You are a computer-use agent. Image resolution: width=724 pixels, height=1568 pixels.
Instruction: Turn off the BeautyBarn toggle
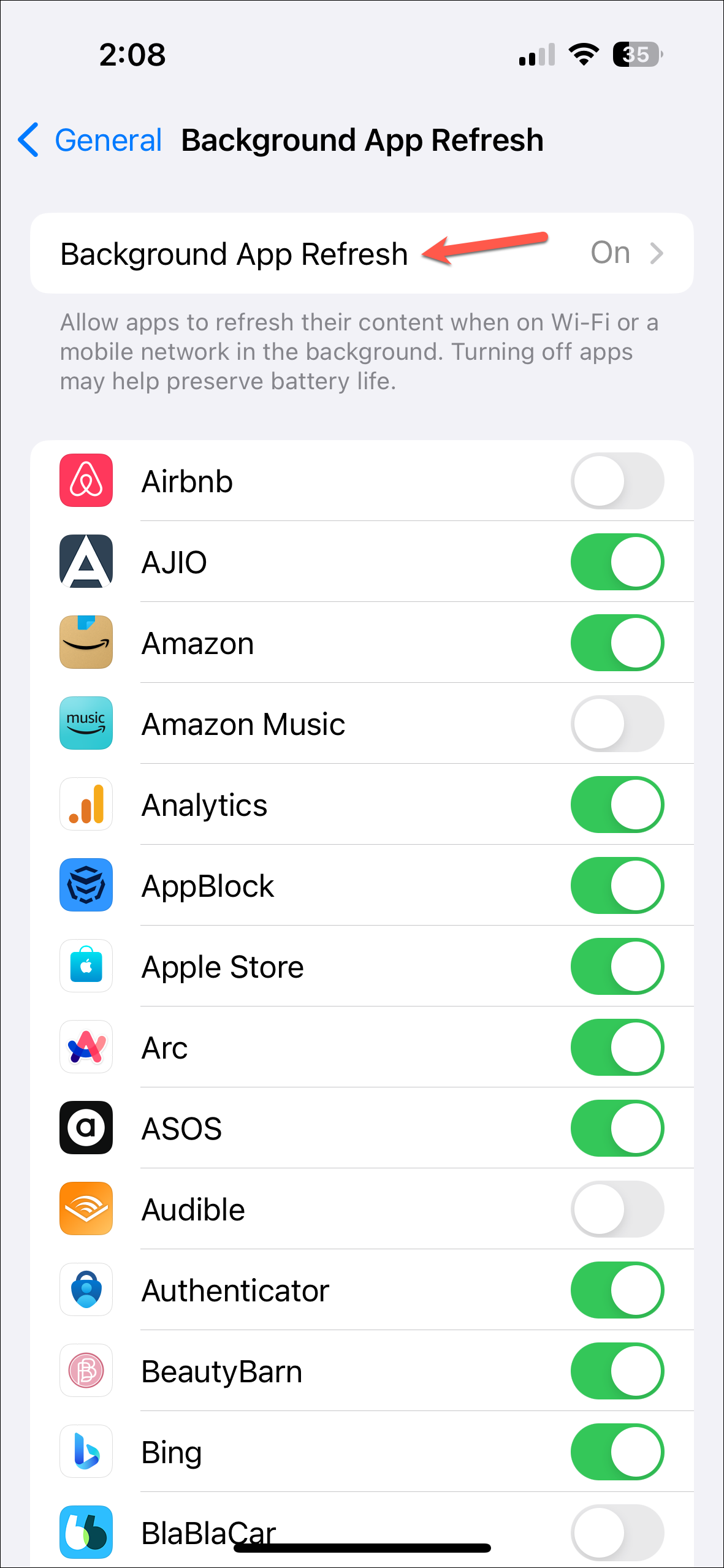coord(617,1371)
